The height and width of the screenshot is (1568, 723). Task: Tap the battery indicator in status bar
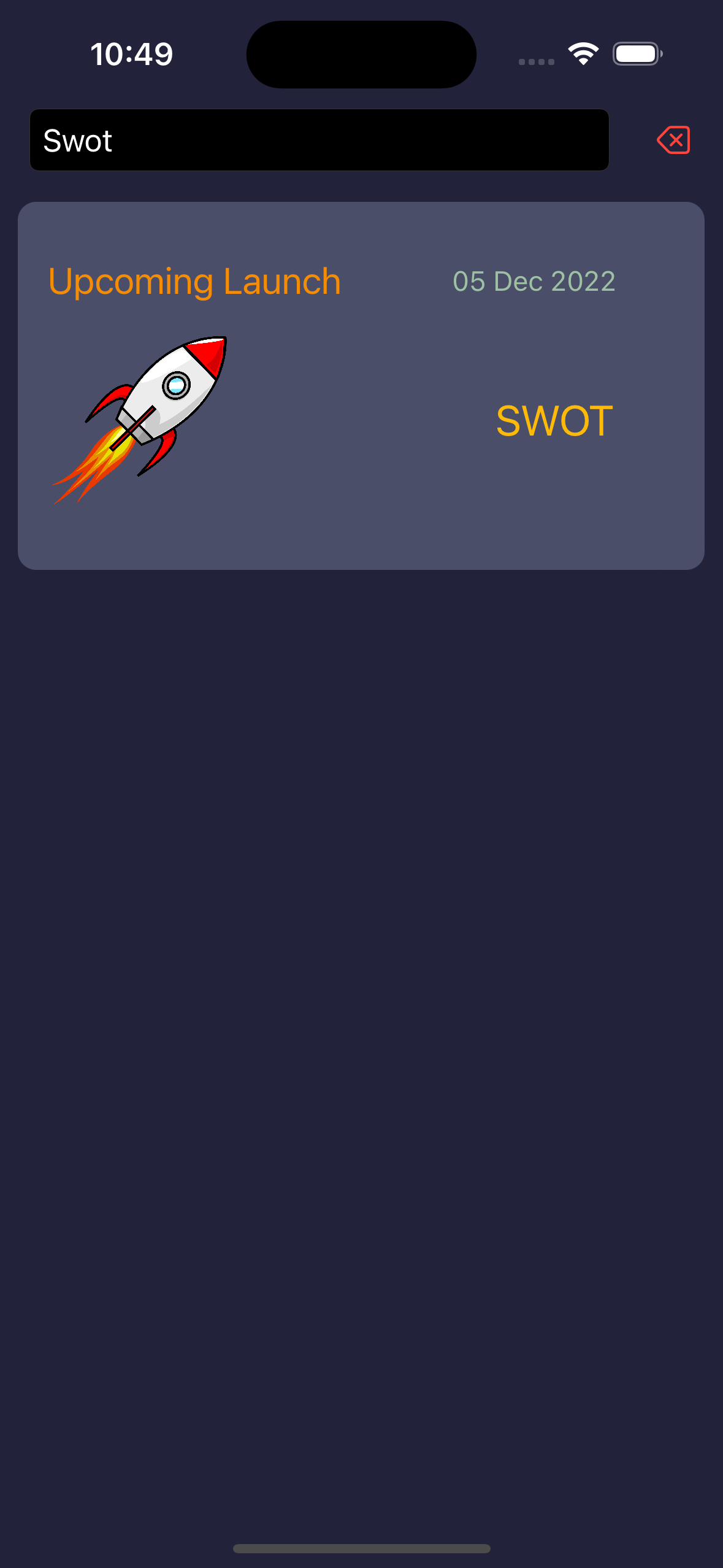point(637,53)
